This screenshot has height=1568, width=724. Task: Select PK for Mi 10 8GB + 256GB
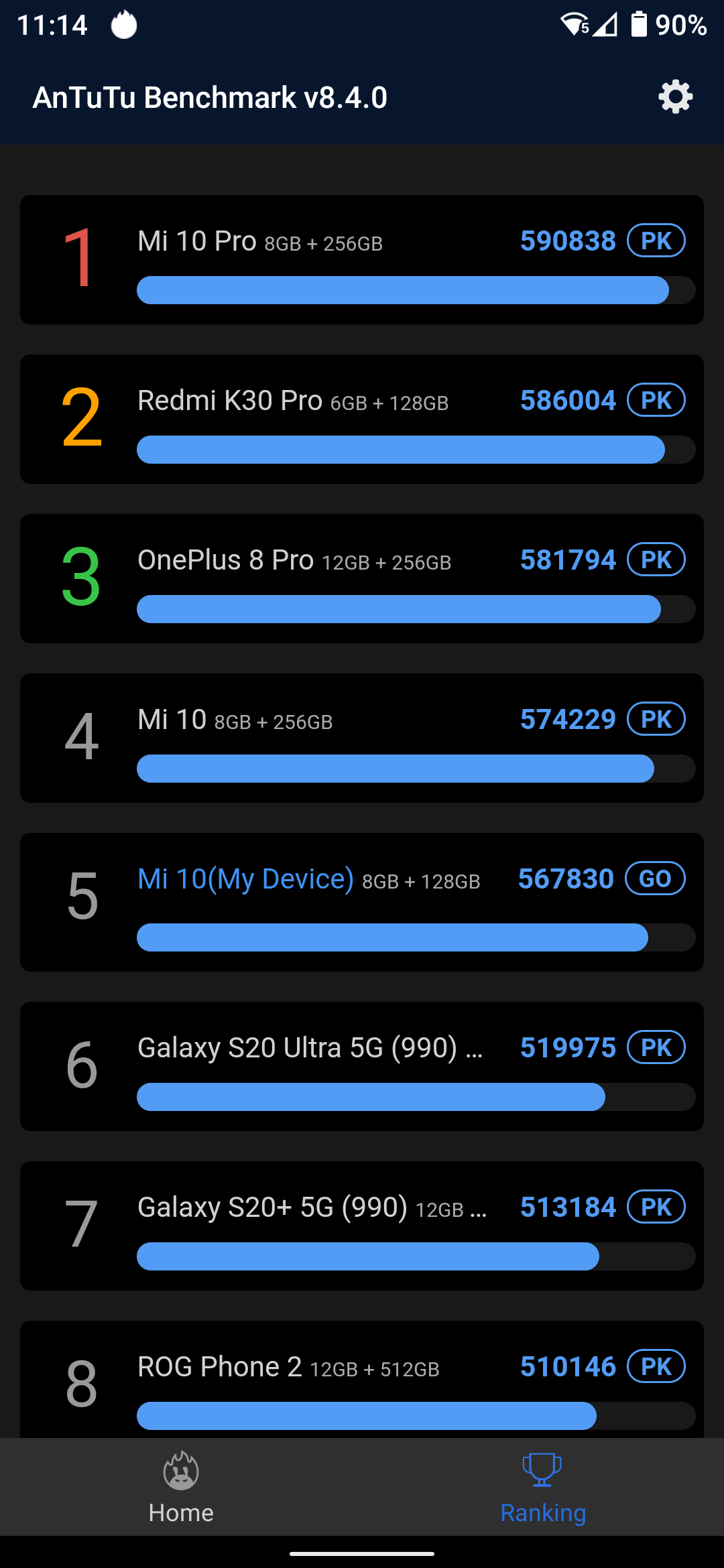click(656, 719)
